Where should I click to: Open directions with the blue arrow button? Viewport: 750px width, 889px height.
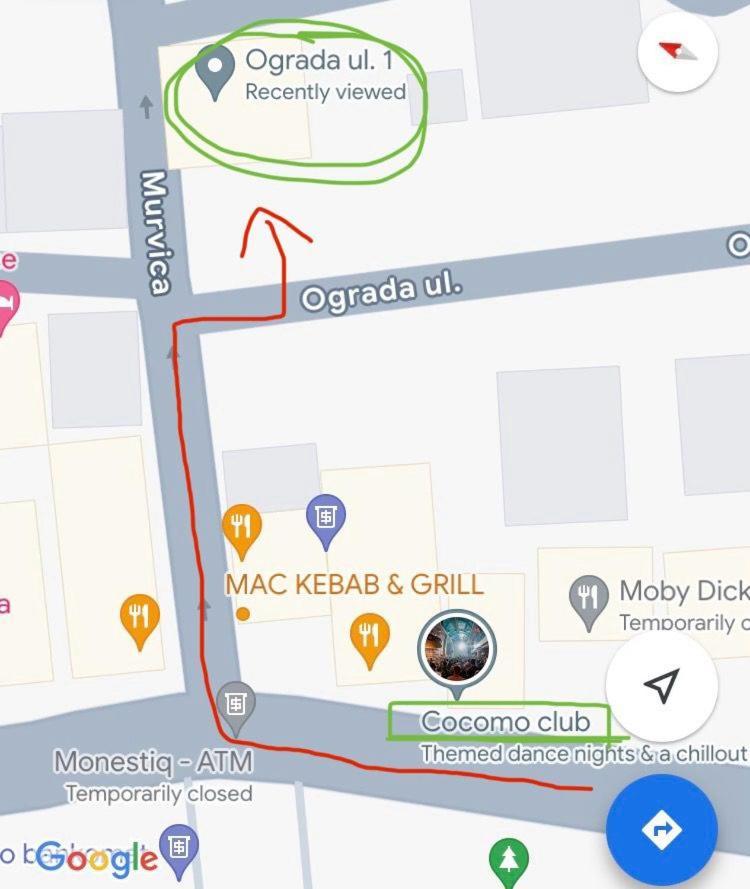pos(661,829)
